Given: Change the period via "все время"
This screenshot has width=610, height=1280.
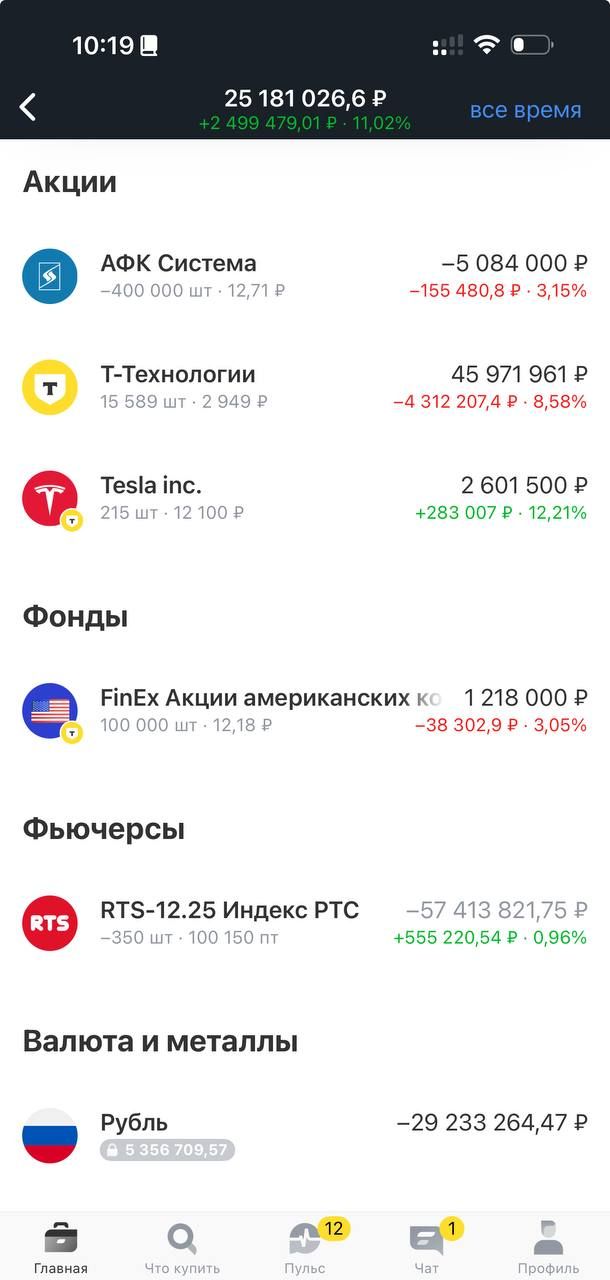Looking at the screenshot, I should coord(525,110).
